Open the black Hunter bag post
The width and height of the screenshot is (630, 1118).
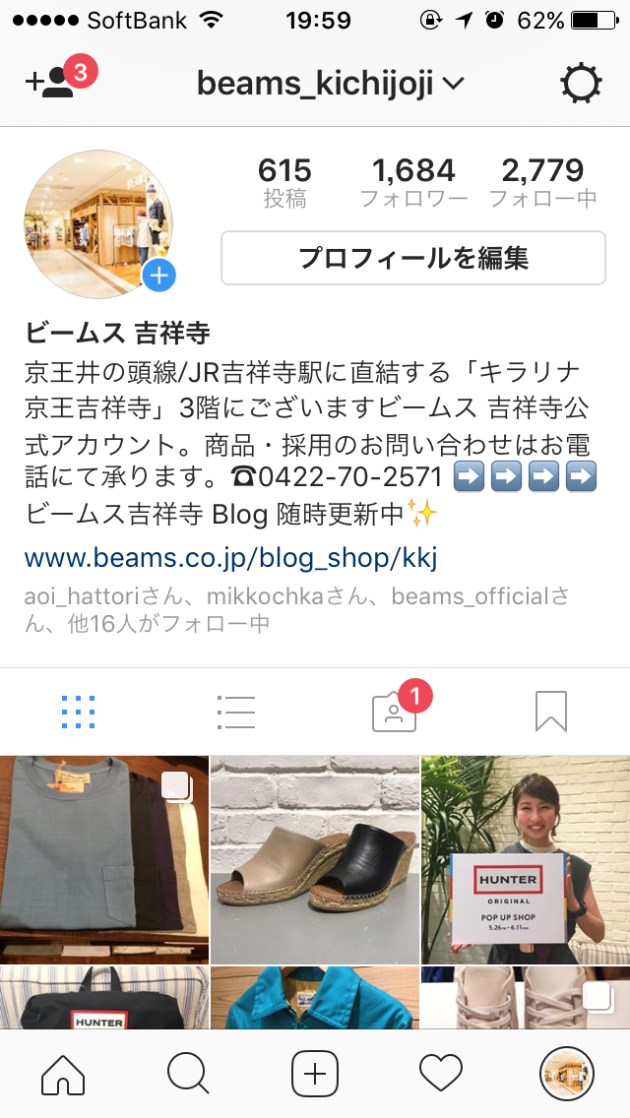click(x=104, y=998)
